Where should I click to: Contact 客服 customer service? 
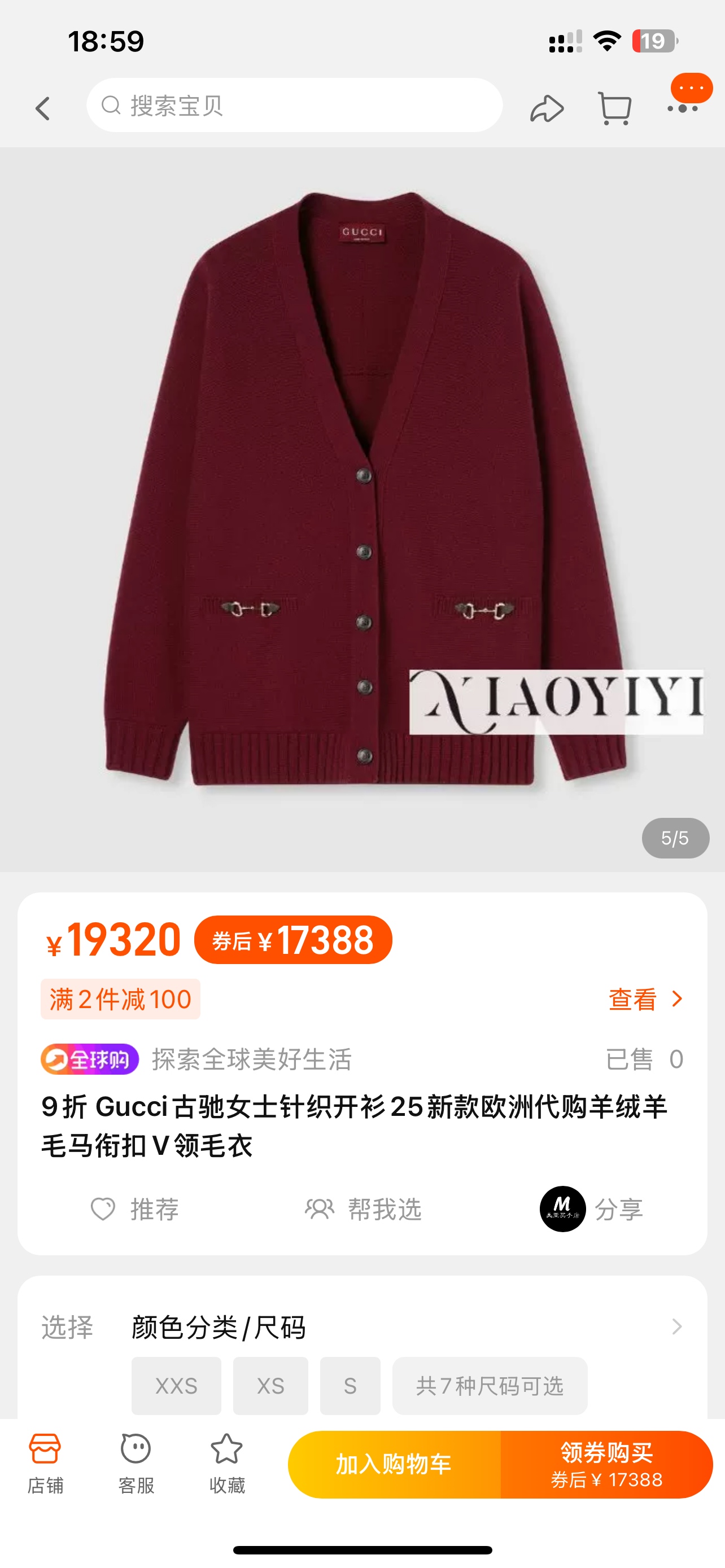point(136,1464)
